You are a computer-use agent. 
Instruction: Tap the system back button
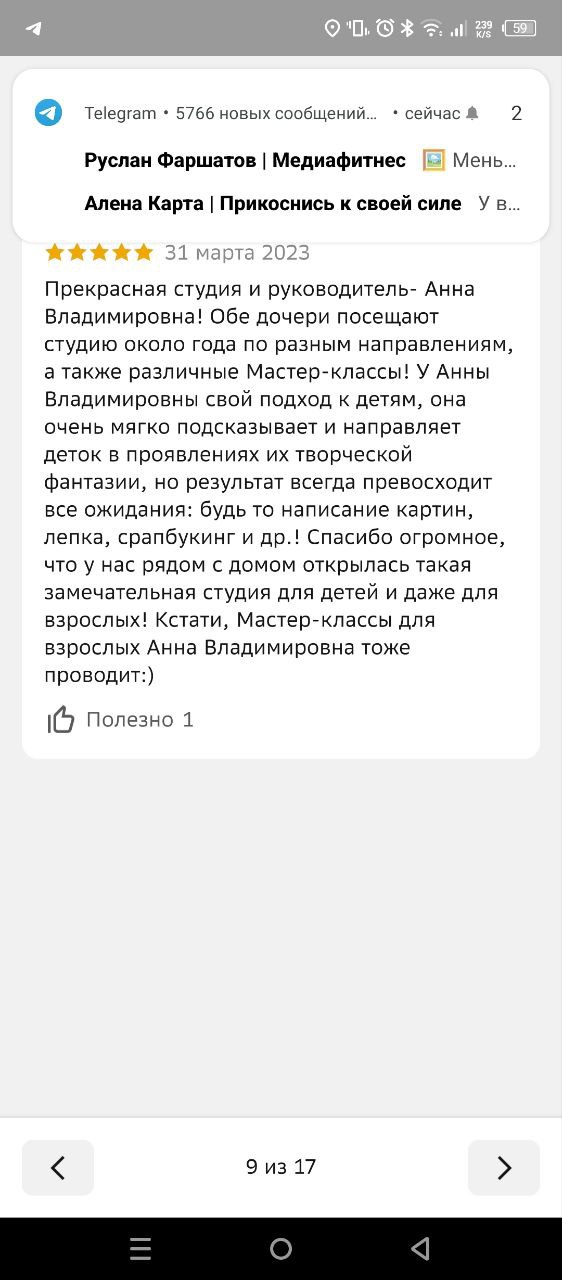[x=421, y=1248]
